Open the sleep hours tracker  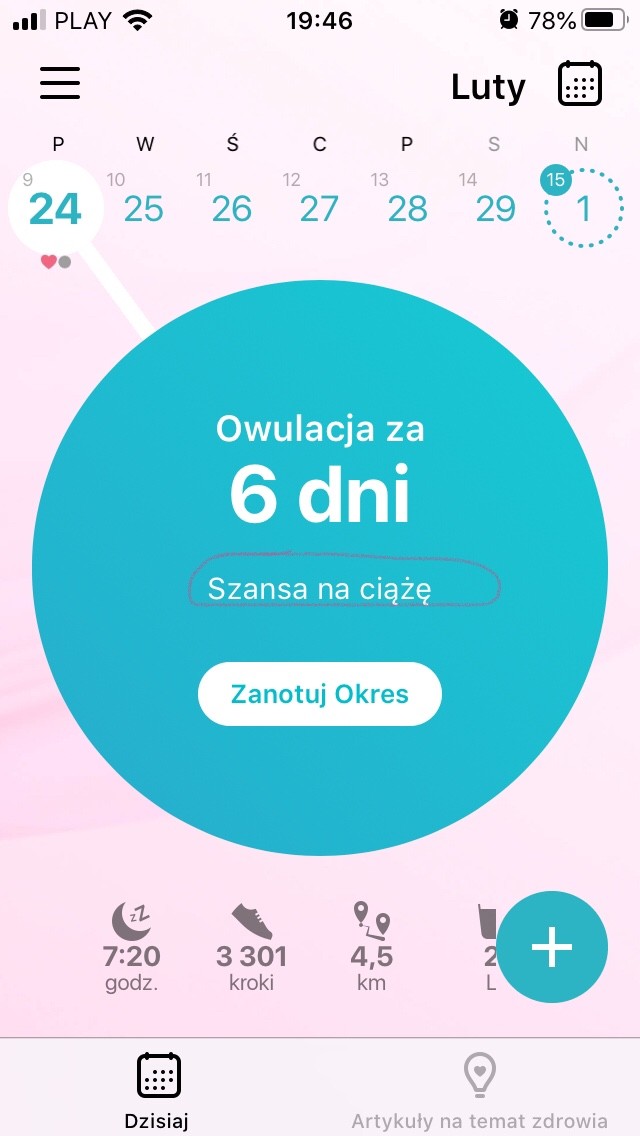tap(131, 946)
